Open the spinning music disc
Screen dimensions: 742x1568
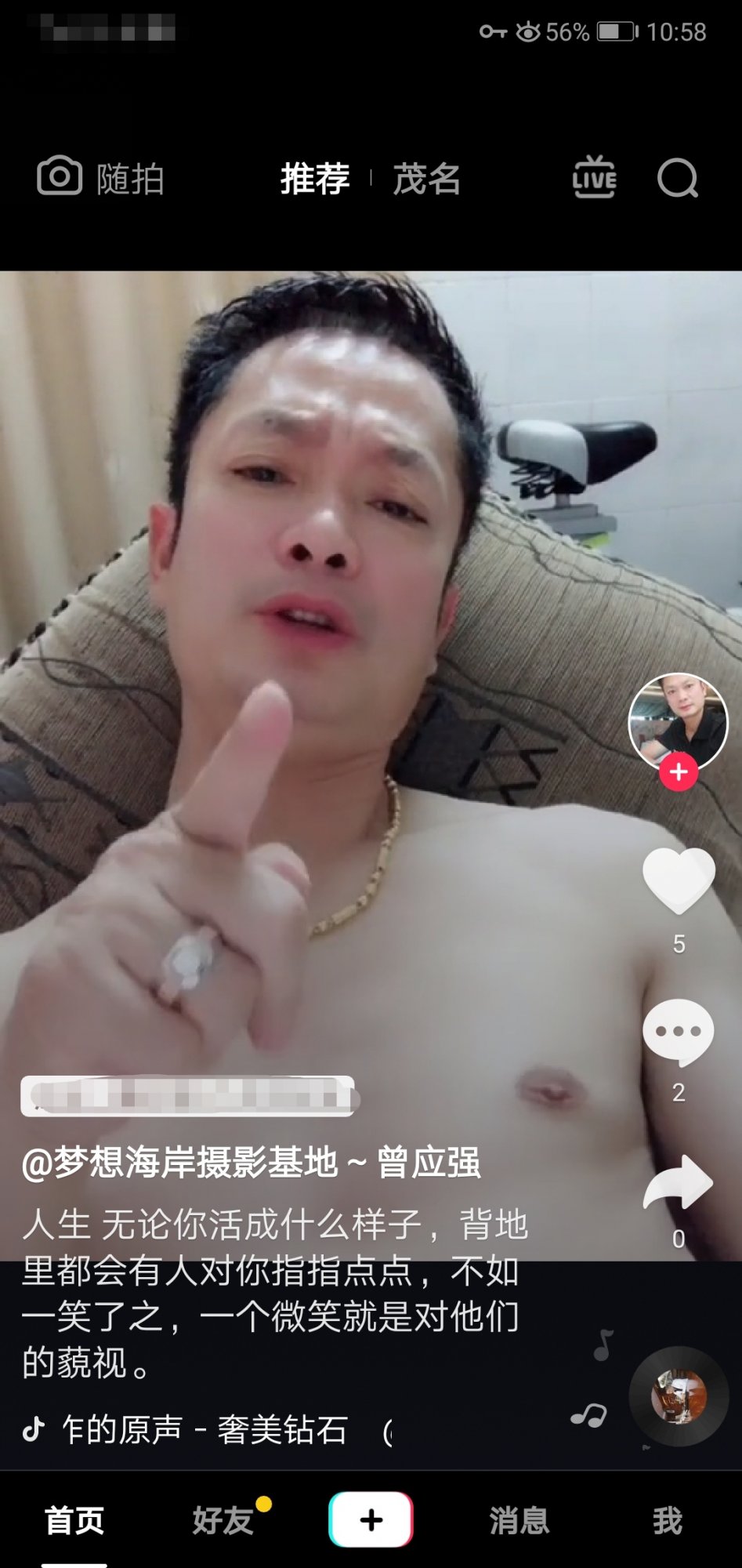pyautogui.click(x=679, y=1396)
